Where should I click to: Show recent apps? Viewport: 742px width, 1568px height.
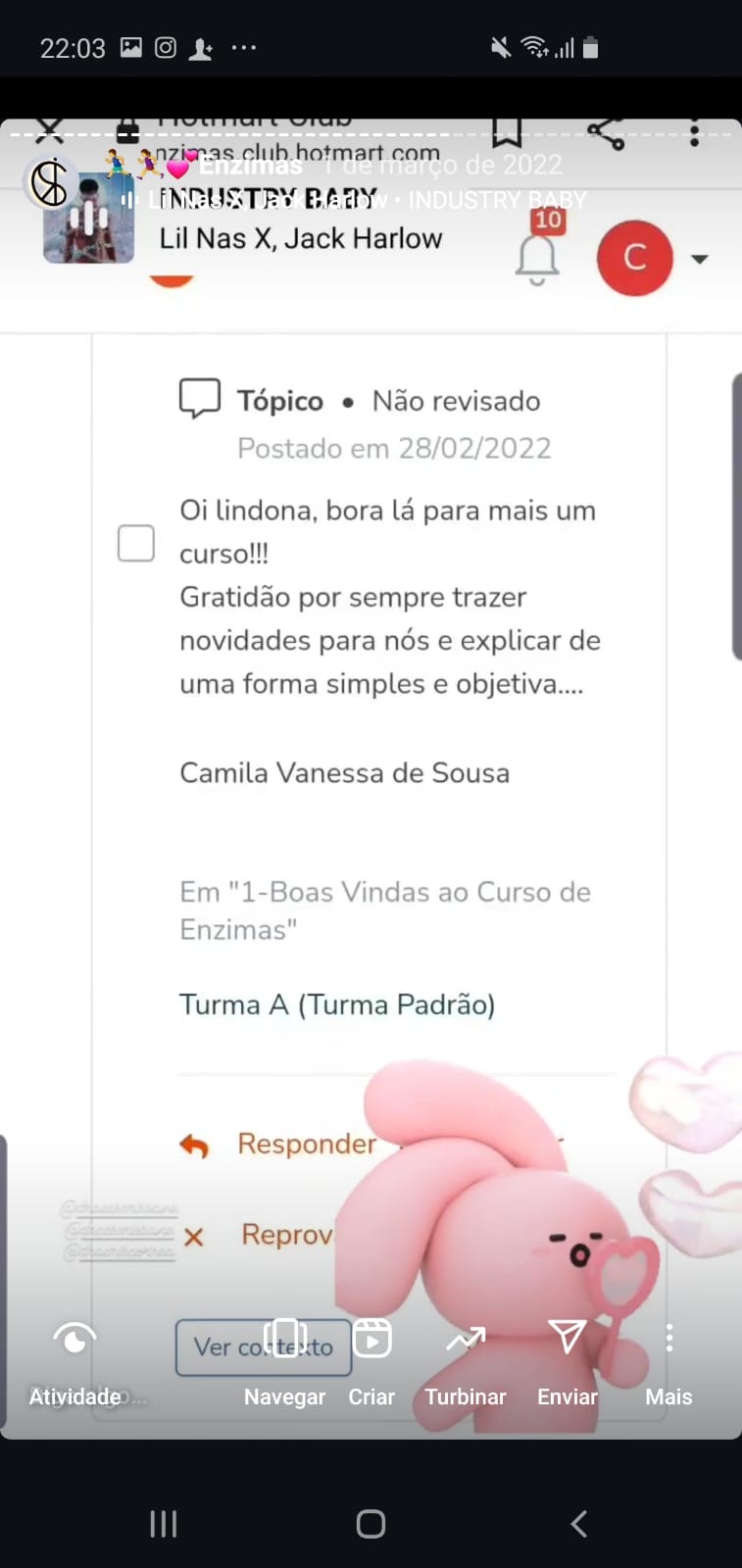point(163,1524)
